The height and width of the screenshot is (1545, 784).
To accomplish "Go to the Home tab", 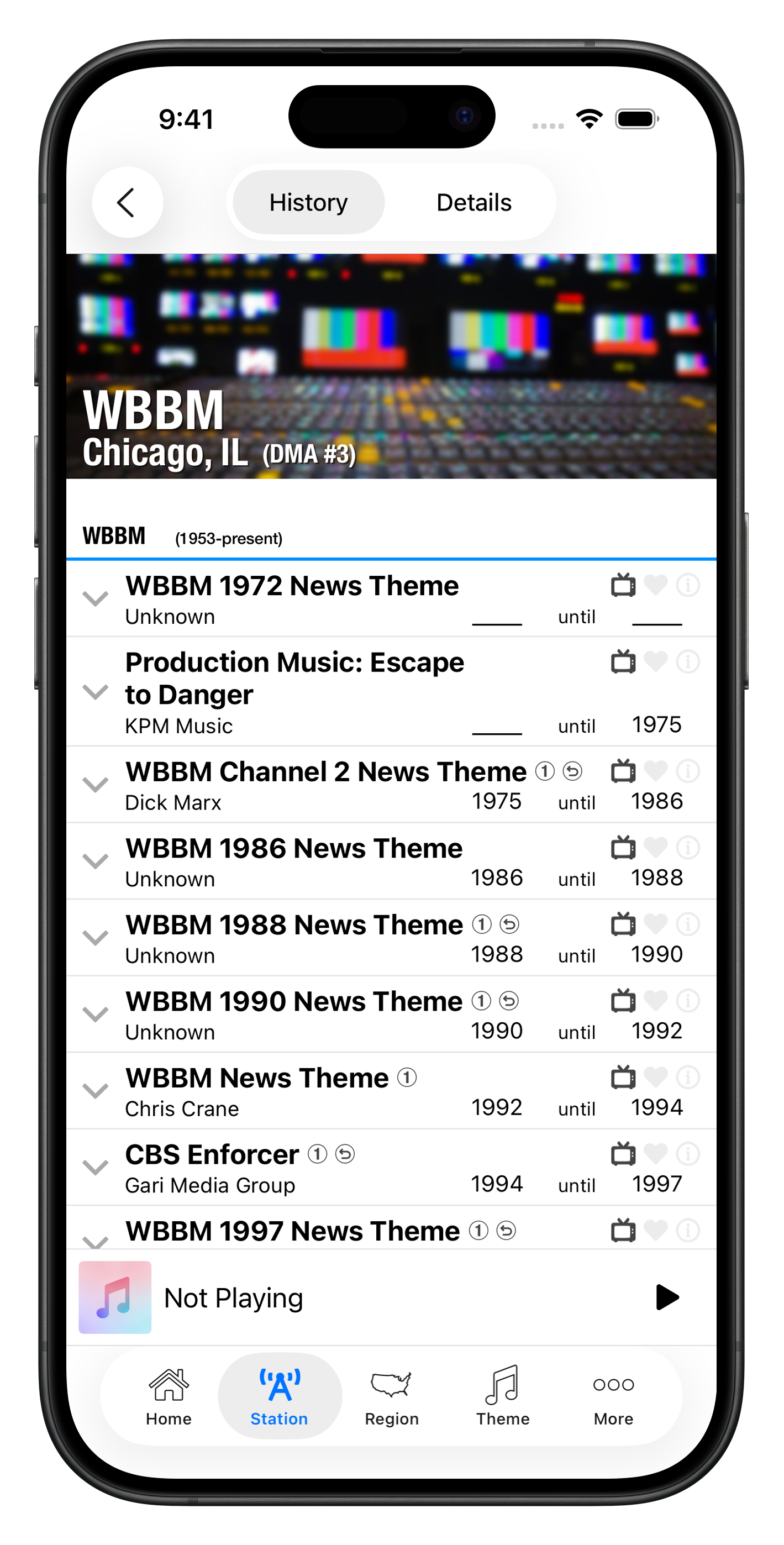I will tap(169, 1395).
